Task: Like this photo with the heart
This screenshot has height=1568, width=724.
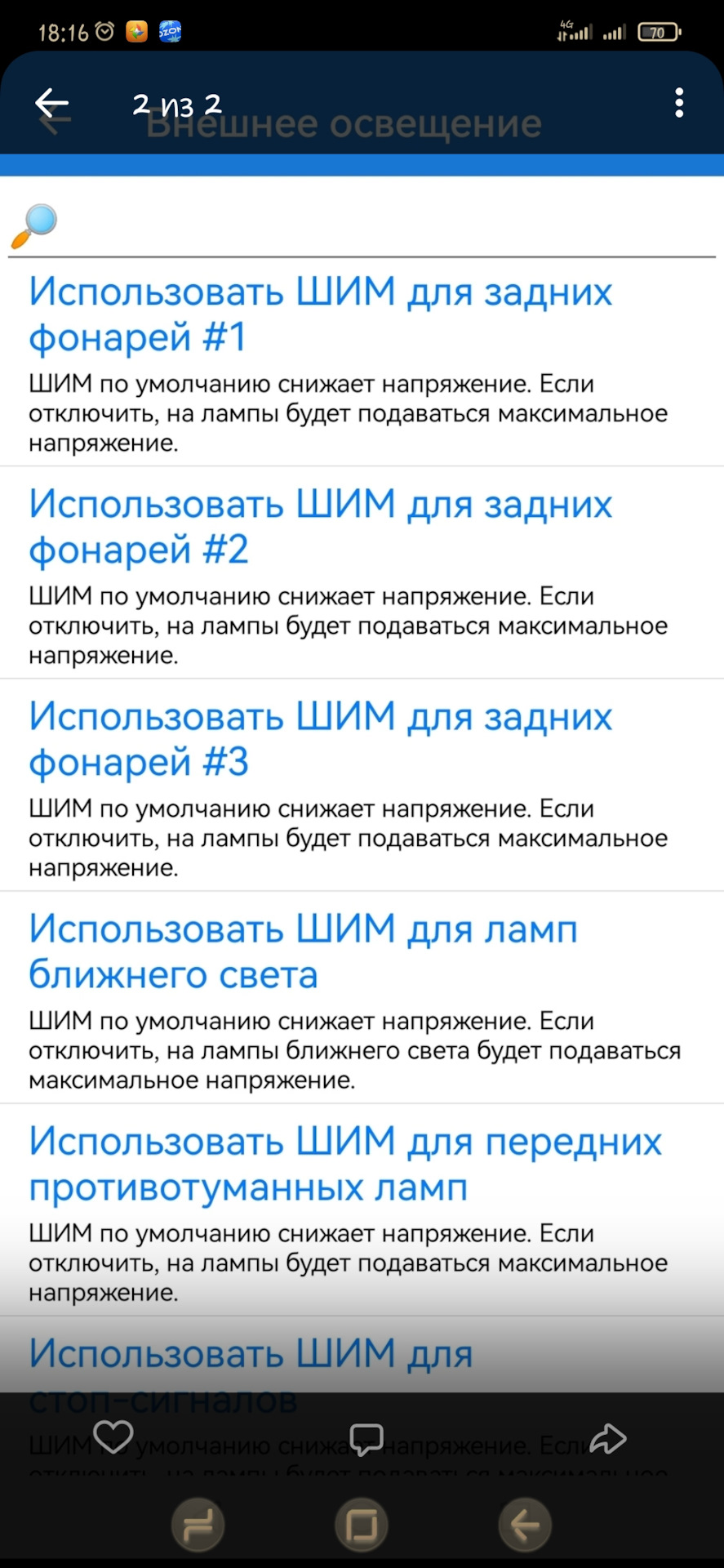Action: point(113,1437)
